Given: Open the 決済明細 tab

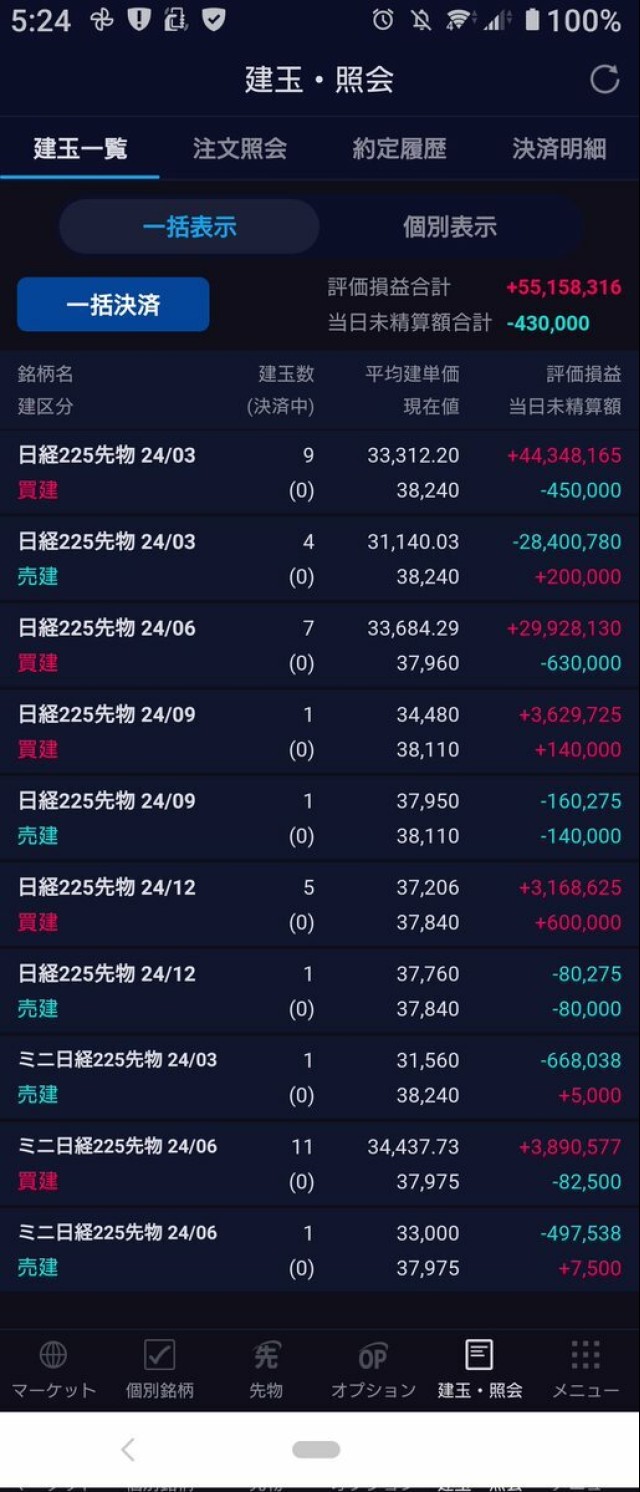Looking at the screenshot, I should coord(559,149).
